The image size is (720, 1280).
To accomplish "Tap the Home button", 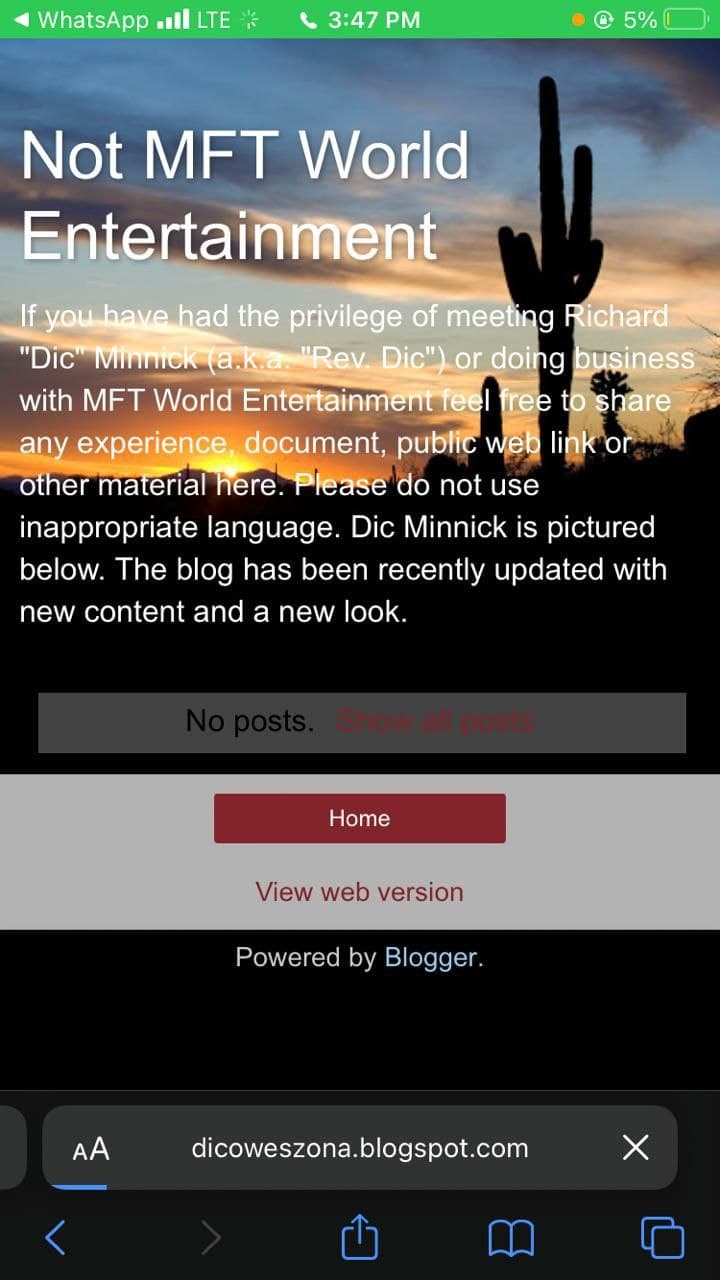I will click(360, 818).
